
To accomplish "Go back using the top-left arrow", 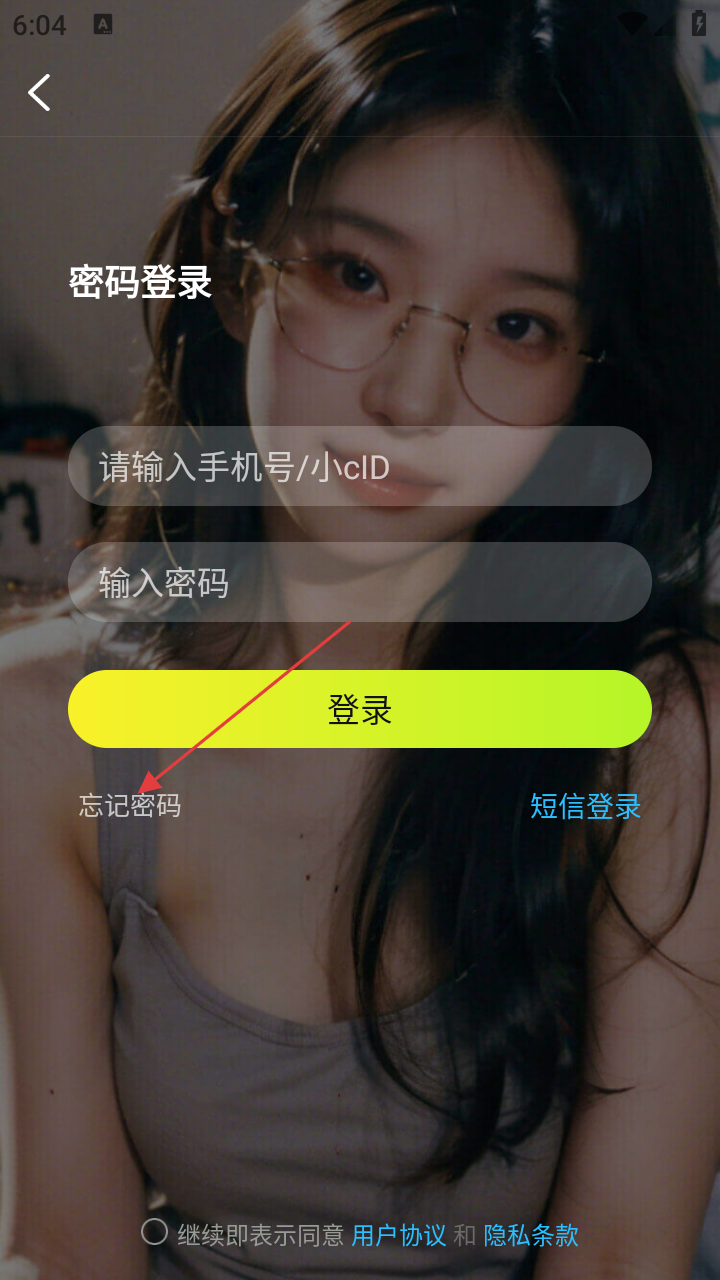I will [x=40, y=92].
